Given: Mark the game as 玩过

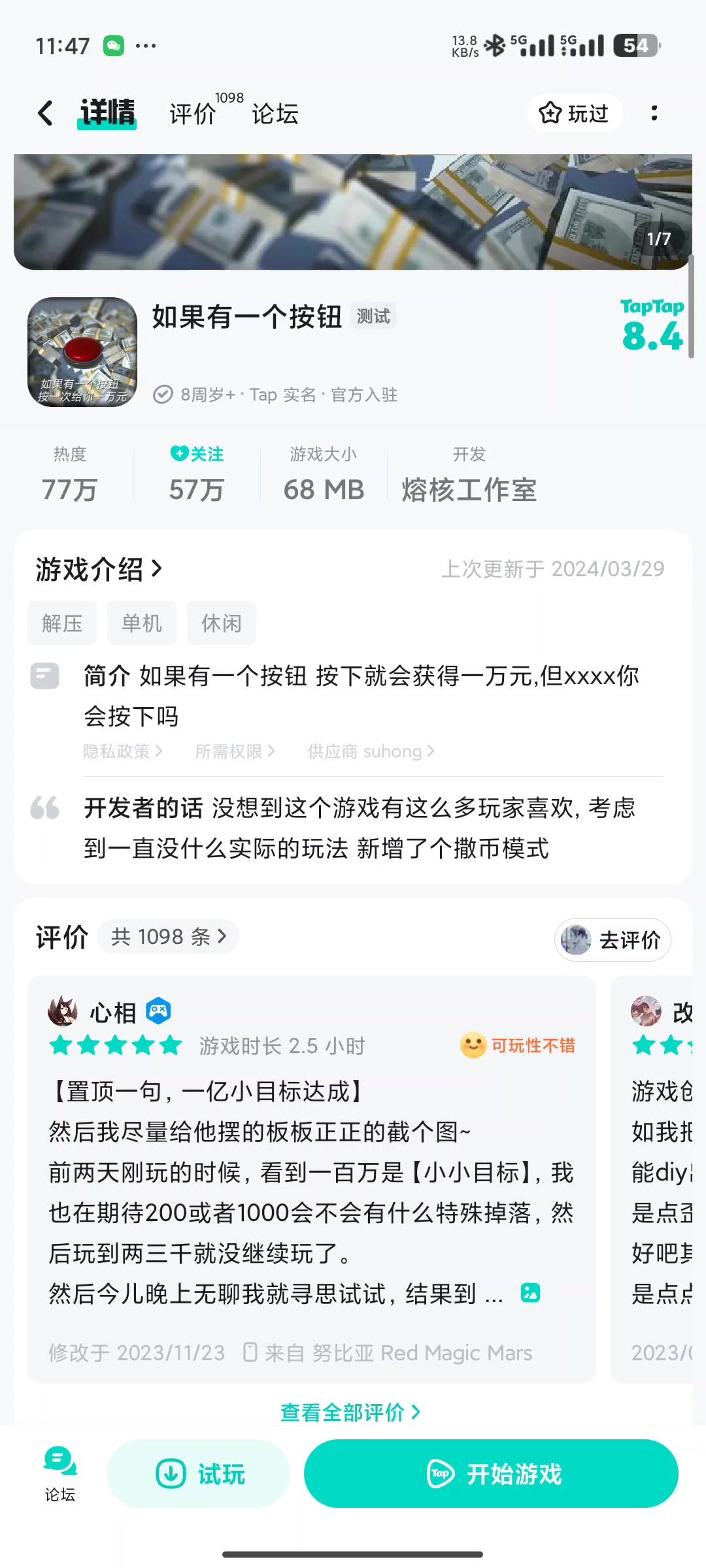Looking at the screenshot, I should tap(574, 114).
